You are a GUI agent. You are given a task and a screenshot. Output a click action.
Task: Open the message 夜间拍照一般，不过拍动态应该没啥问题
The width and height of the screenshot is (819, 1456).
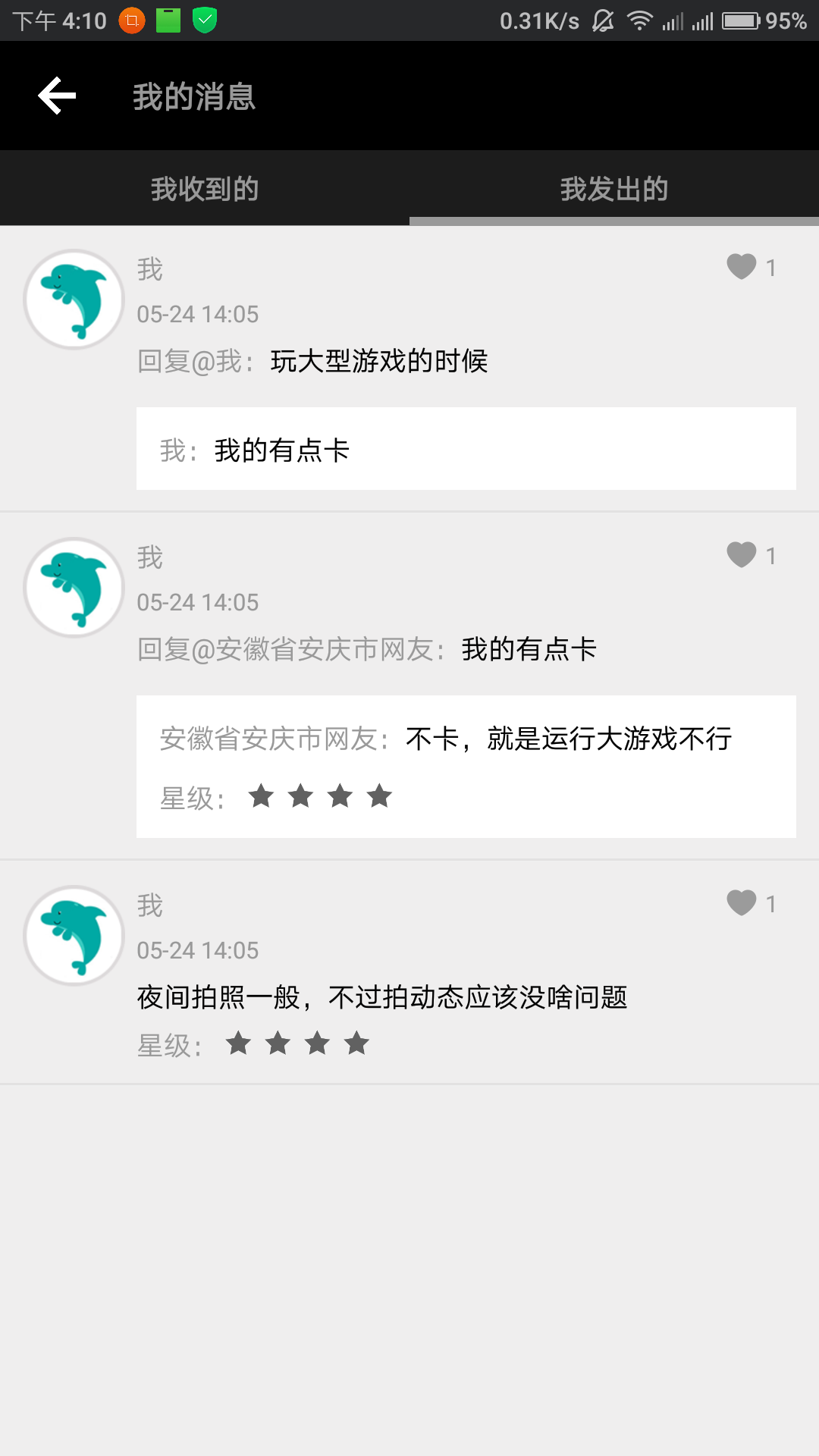(382, 997)
